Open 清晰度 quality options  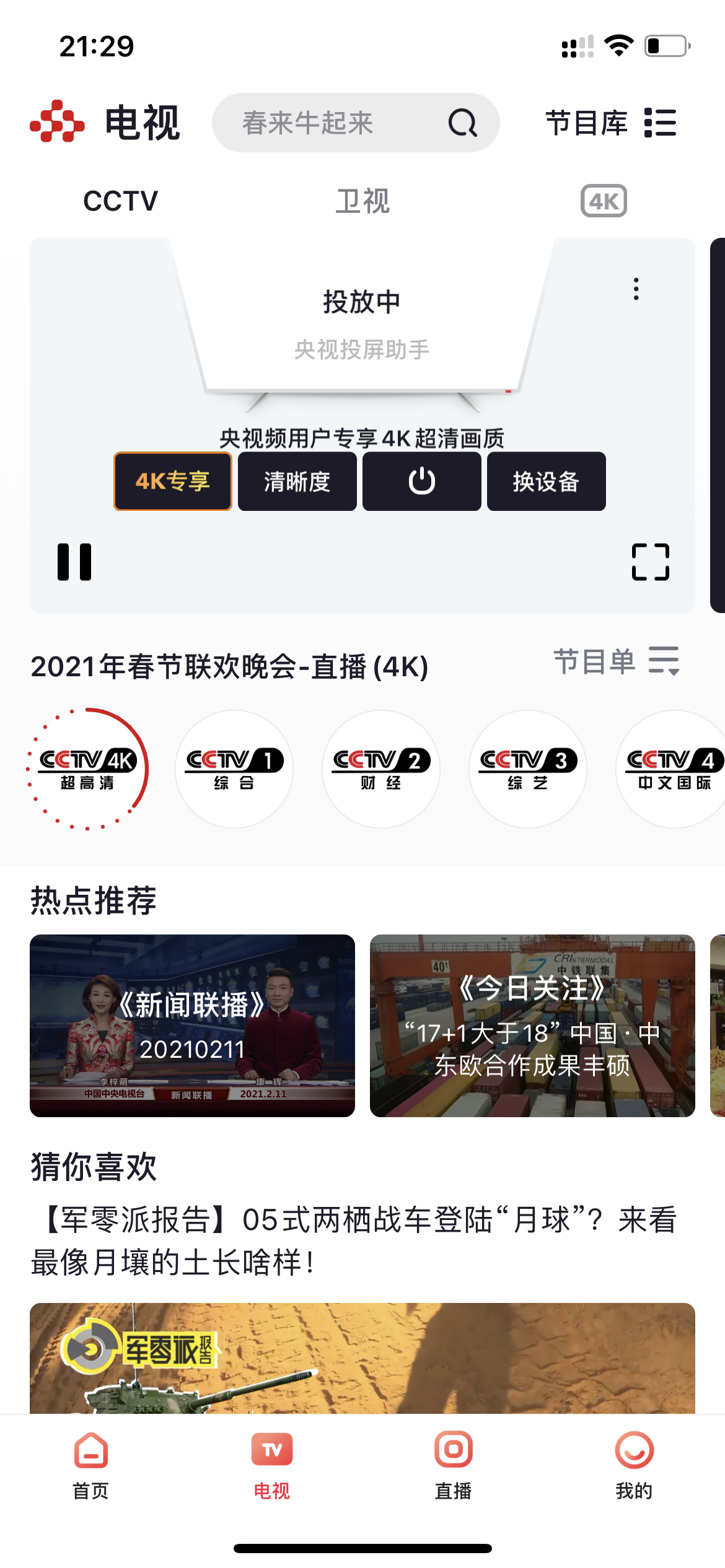[297, 481]
